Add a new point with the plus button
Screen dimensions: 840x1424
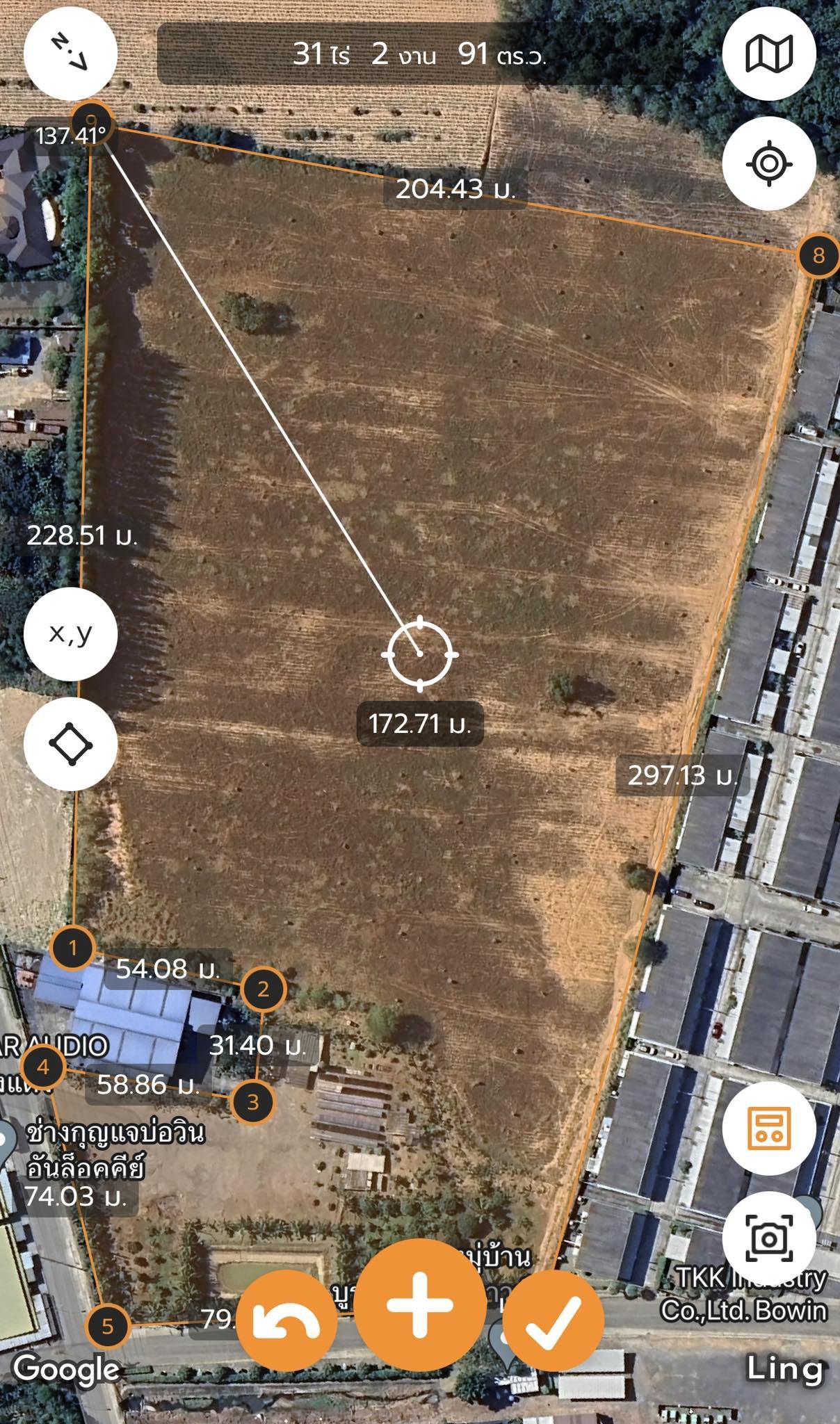click(x=420, y=1305)
